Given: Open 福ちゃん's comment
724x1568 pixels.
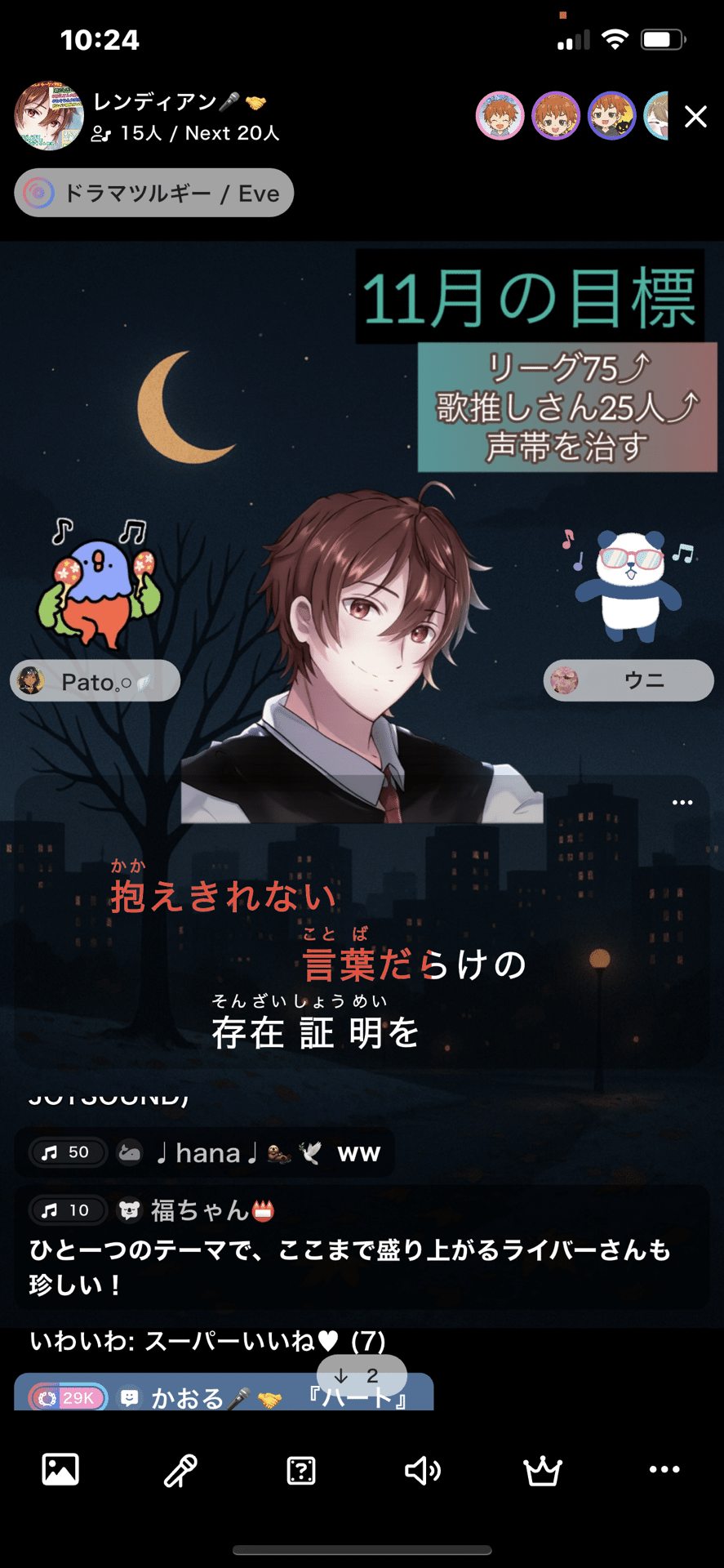Looking at the screenshot, I should click(361, 1248).
